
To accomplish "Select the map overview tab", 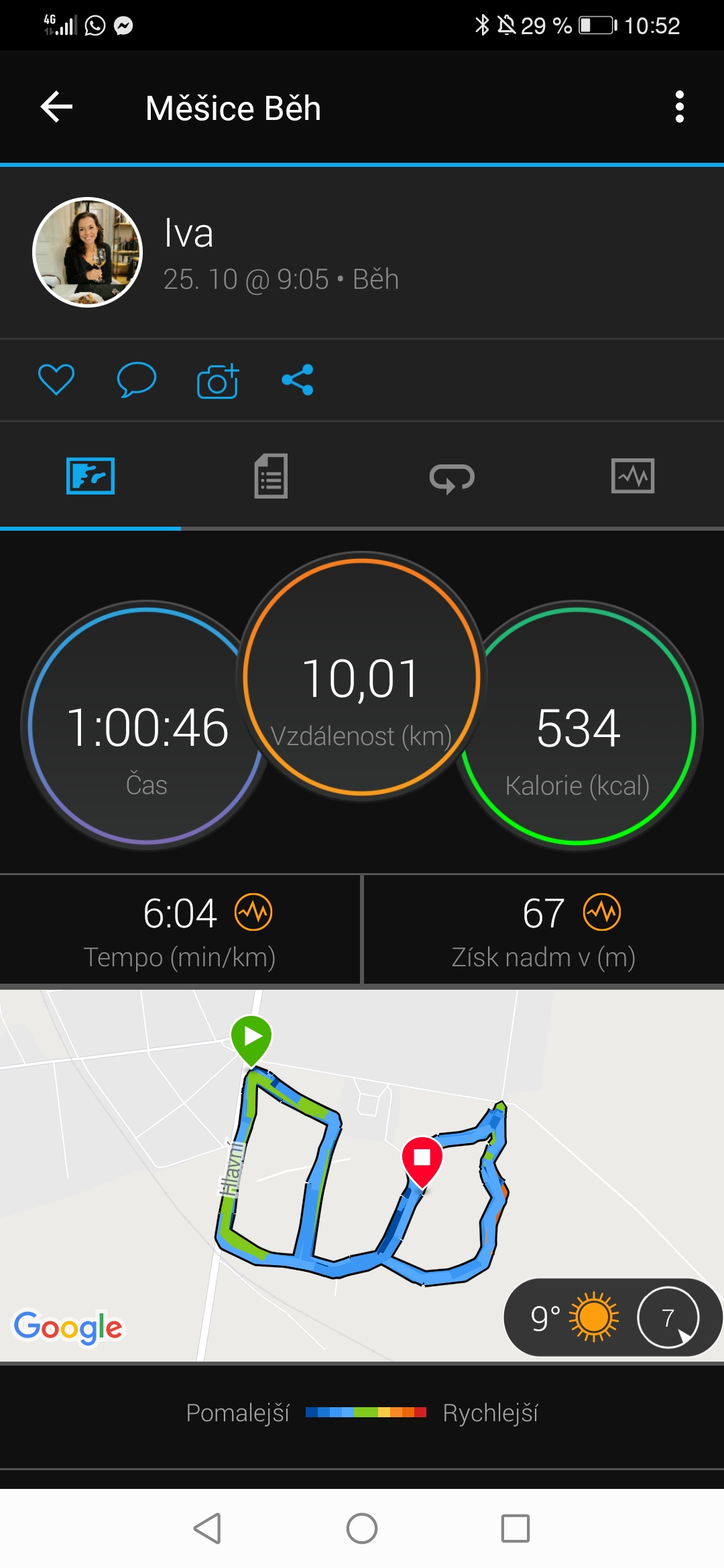I will click(90, 476).
